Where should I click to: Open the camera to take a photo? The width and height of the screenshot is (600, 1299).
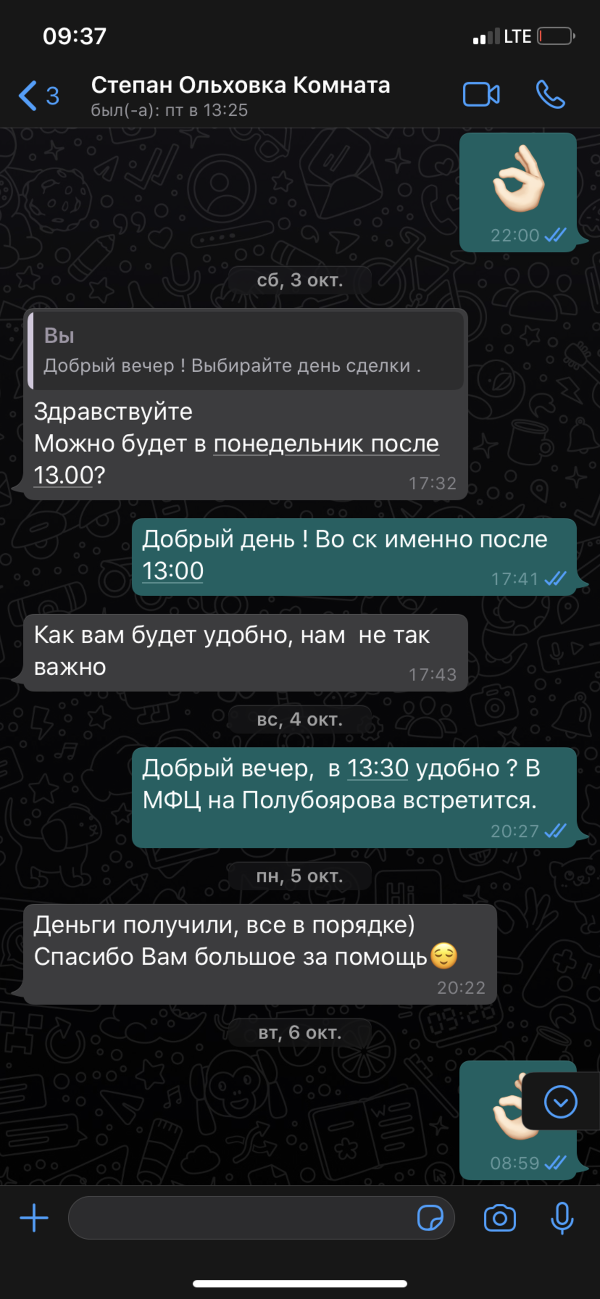[499, 1218]
